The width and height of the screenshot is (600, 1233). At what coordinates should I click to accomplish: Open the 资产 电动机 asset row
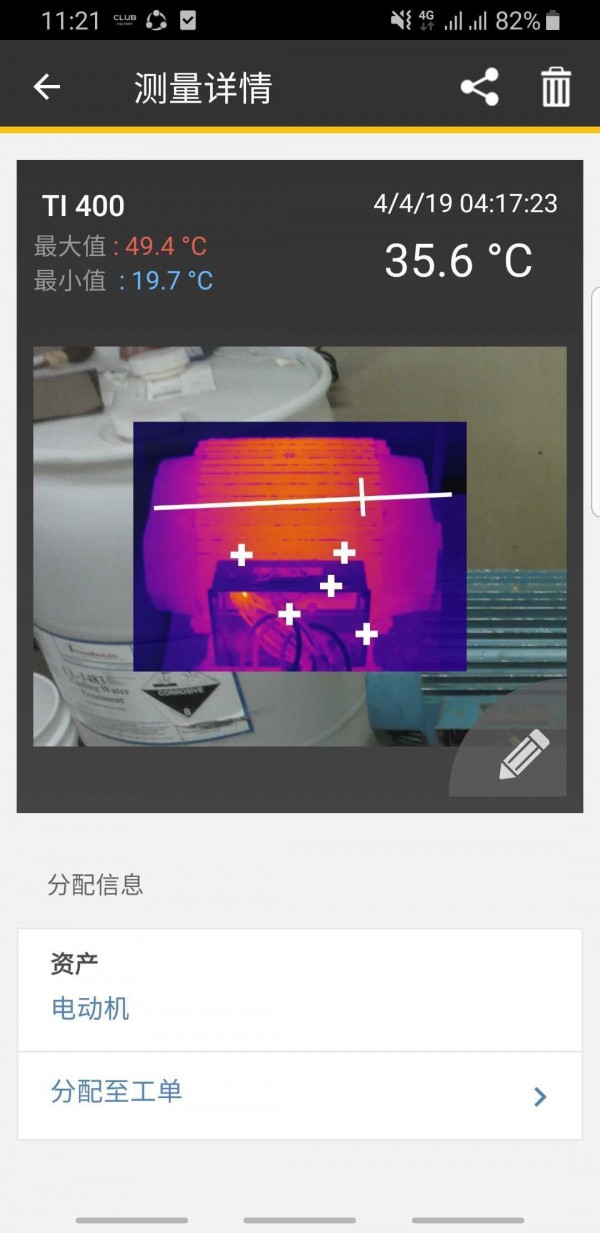pyautogui.click(x=299, y=988)
